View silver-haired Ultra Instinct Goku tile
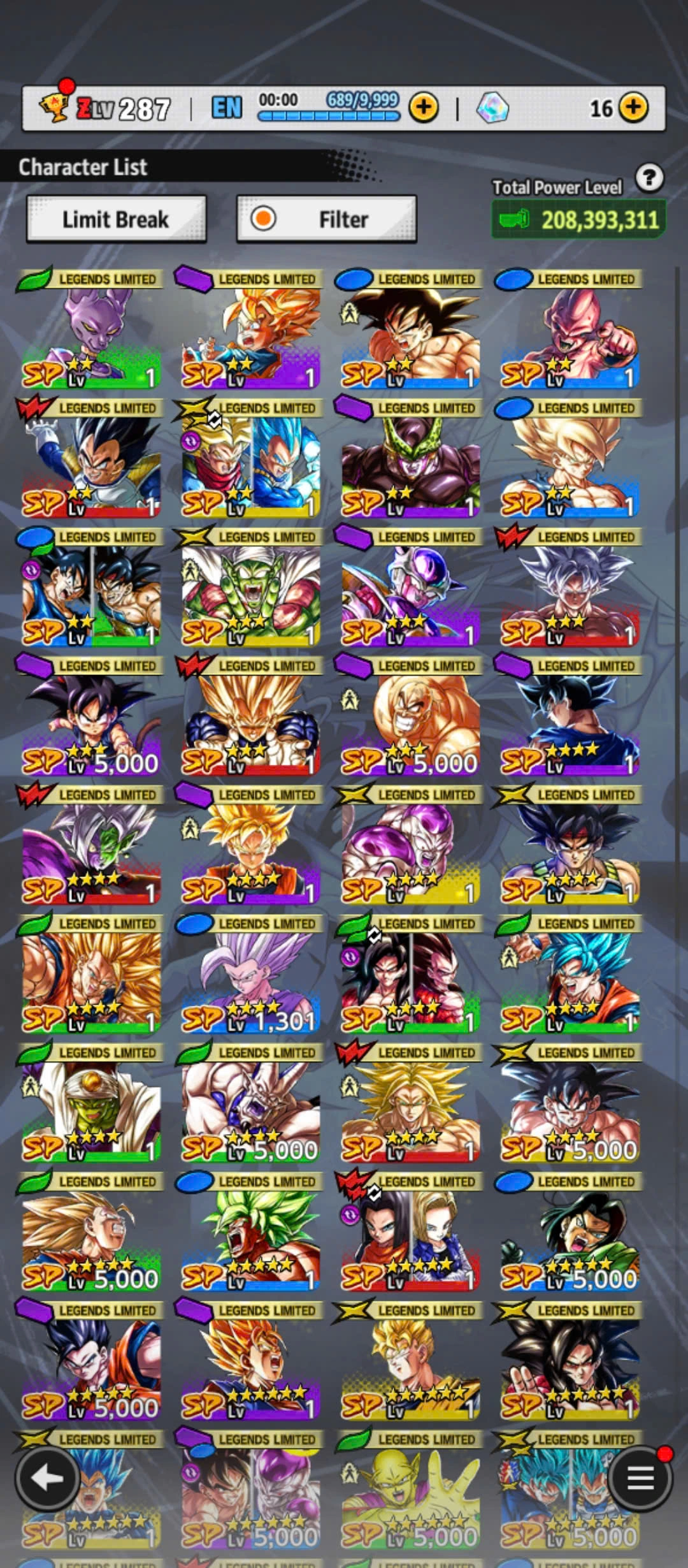 pyautogui.click(x=569, y=590)
